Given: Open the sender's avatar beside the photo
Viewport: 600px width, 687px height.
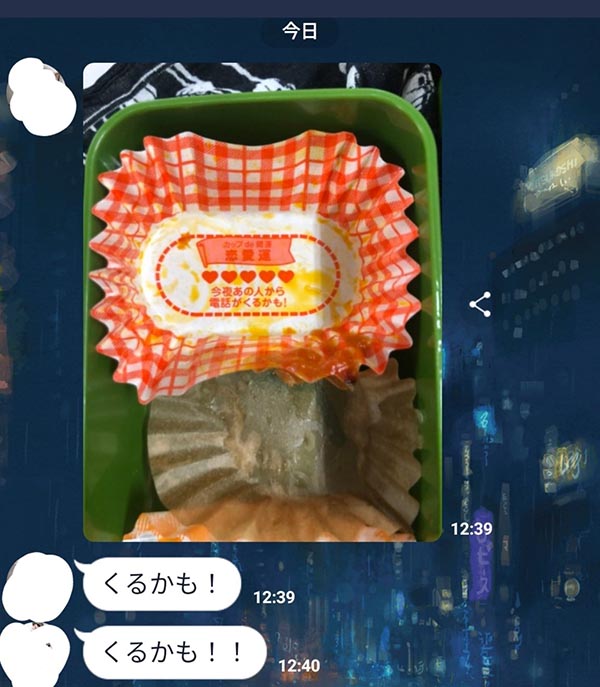Looking at the screenshot, I should point(42,97).
